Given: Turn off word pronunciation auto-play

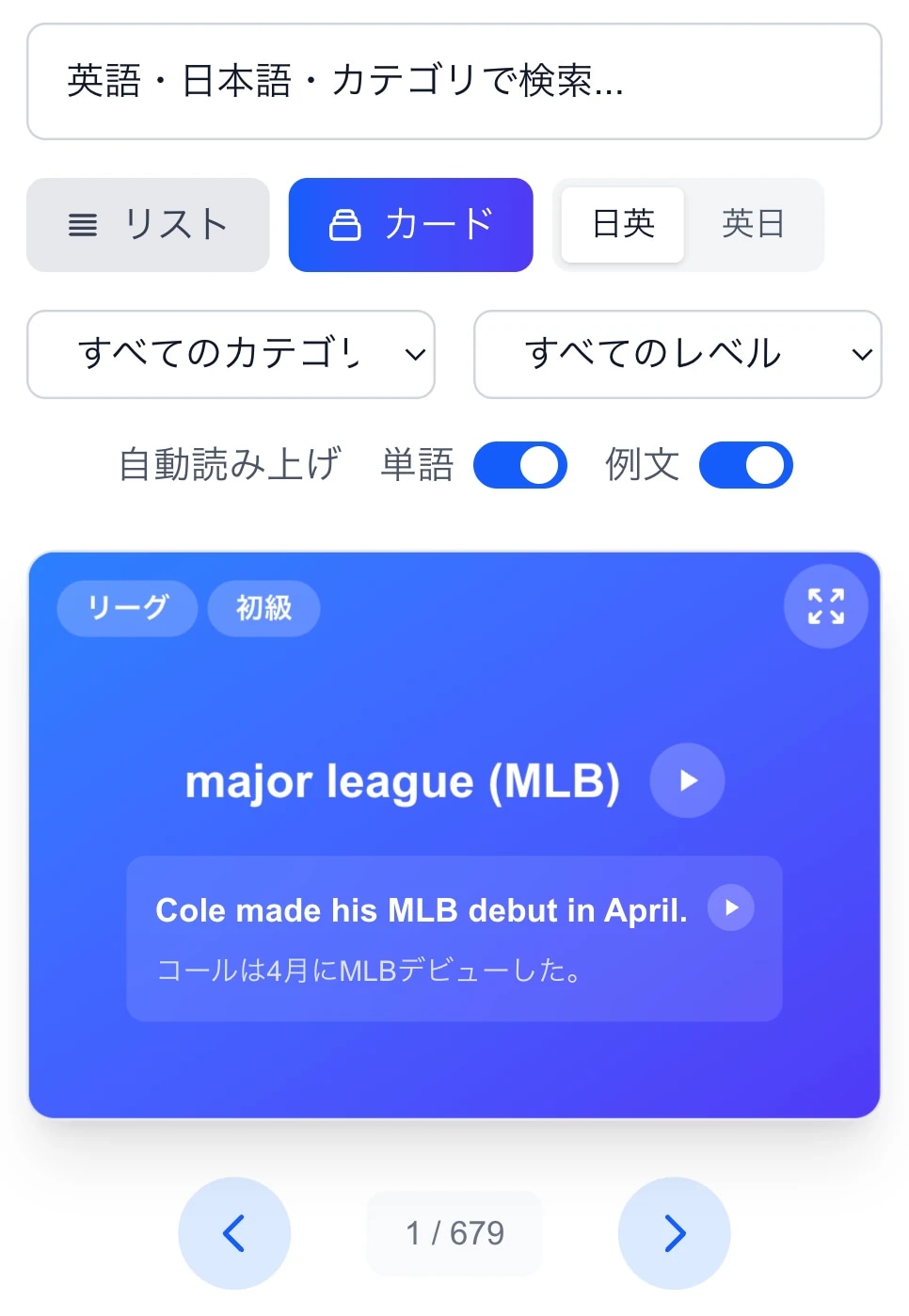Looking at the screenshot, I should pos(519,464).
